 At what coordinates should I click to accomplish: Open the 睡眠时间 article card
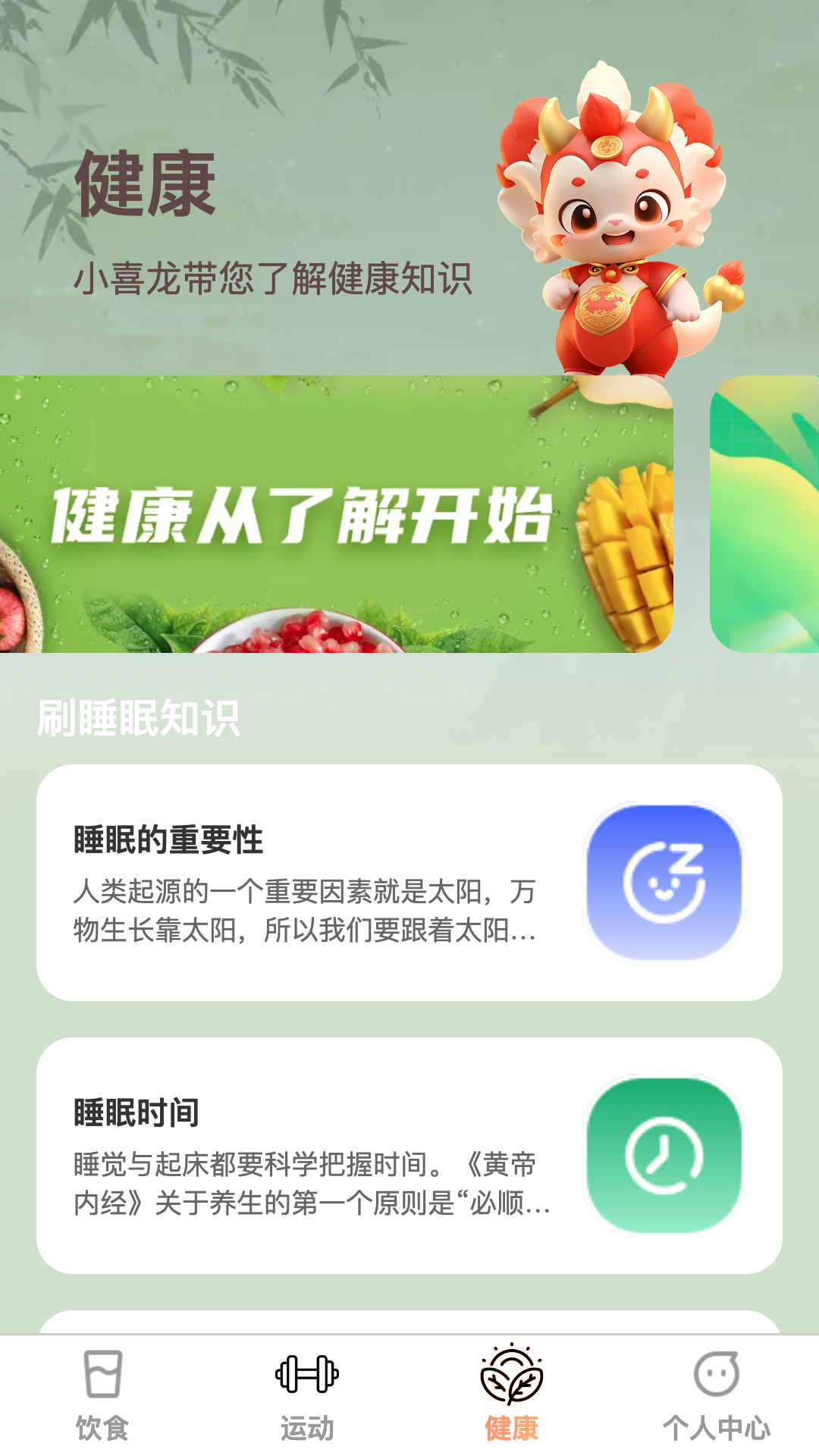(409, 1155)
